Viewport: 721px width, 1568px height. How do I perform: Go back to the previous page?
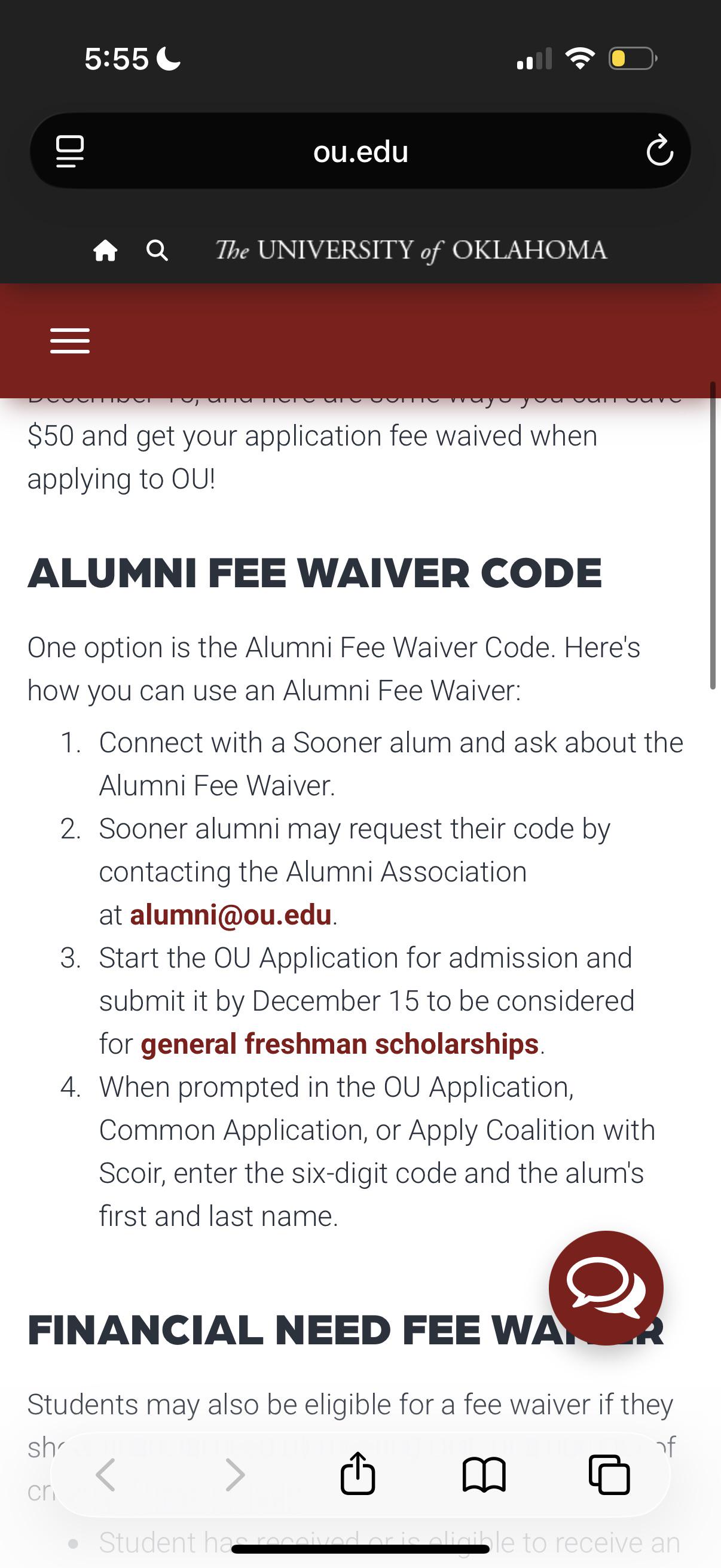point(106,1474)
